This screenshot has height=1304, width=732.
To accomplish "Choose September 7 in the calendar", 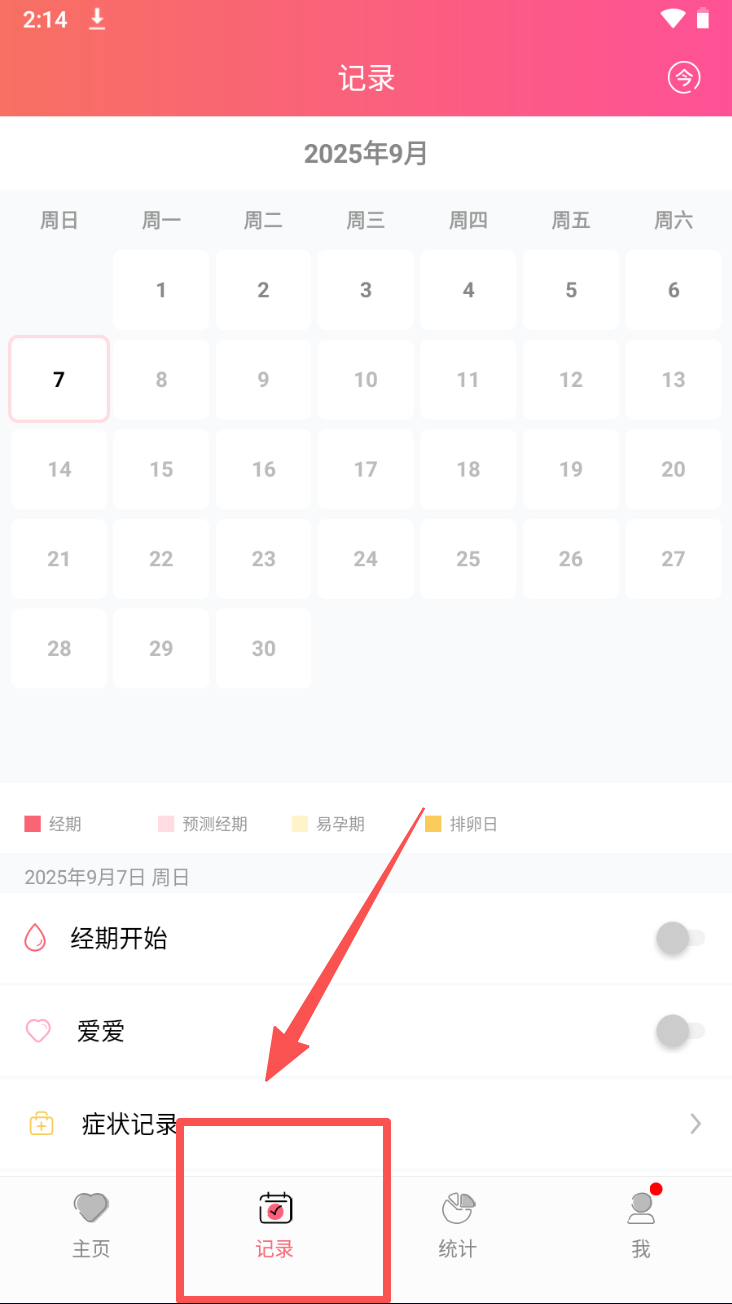I will click(59, 379).
